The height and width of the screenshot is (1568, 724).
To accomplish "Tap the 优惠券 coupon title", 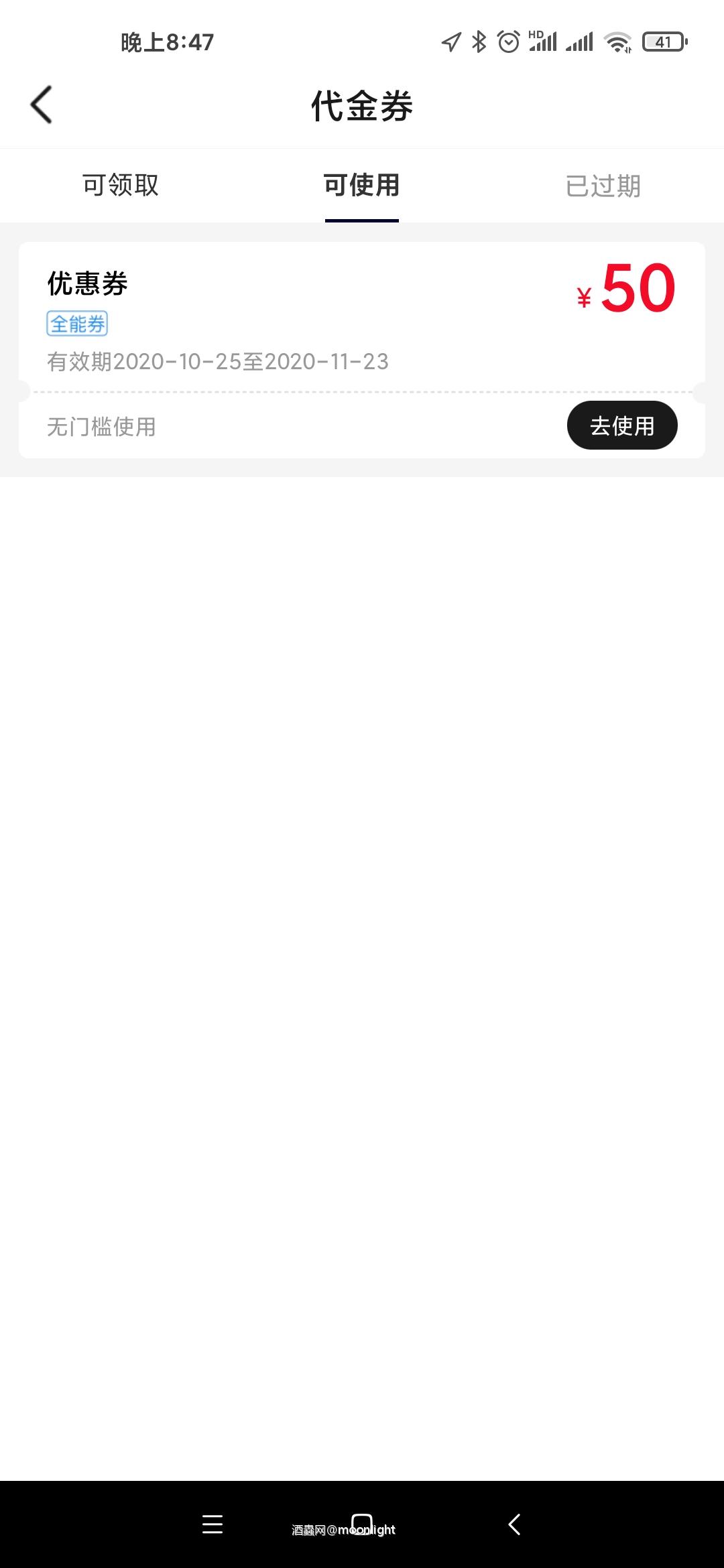I will [86, 283].
